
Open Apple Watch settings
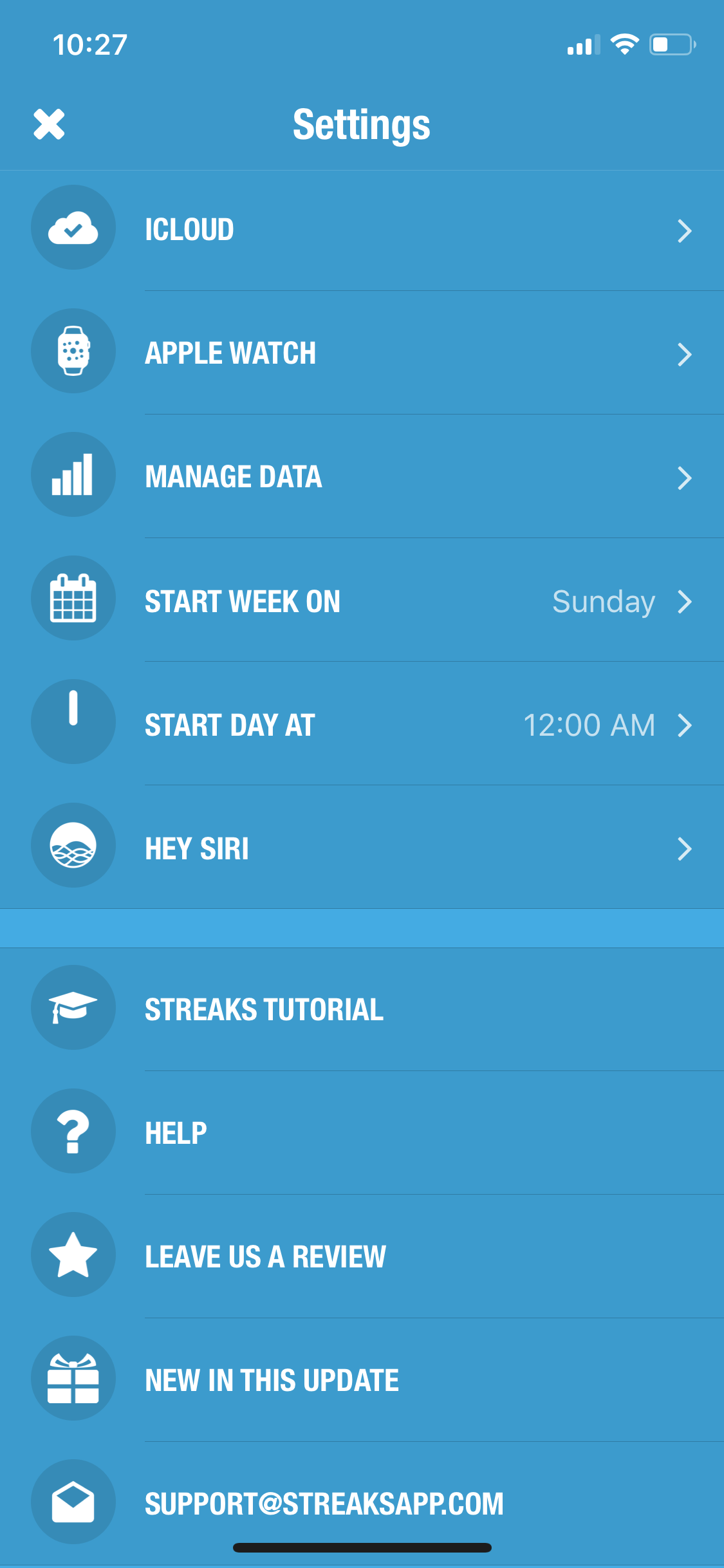[x=362, y=353]
